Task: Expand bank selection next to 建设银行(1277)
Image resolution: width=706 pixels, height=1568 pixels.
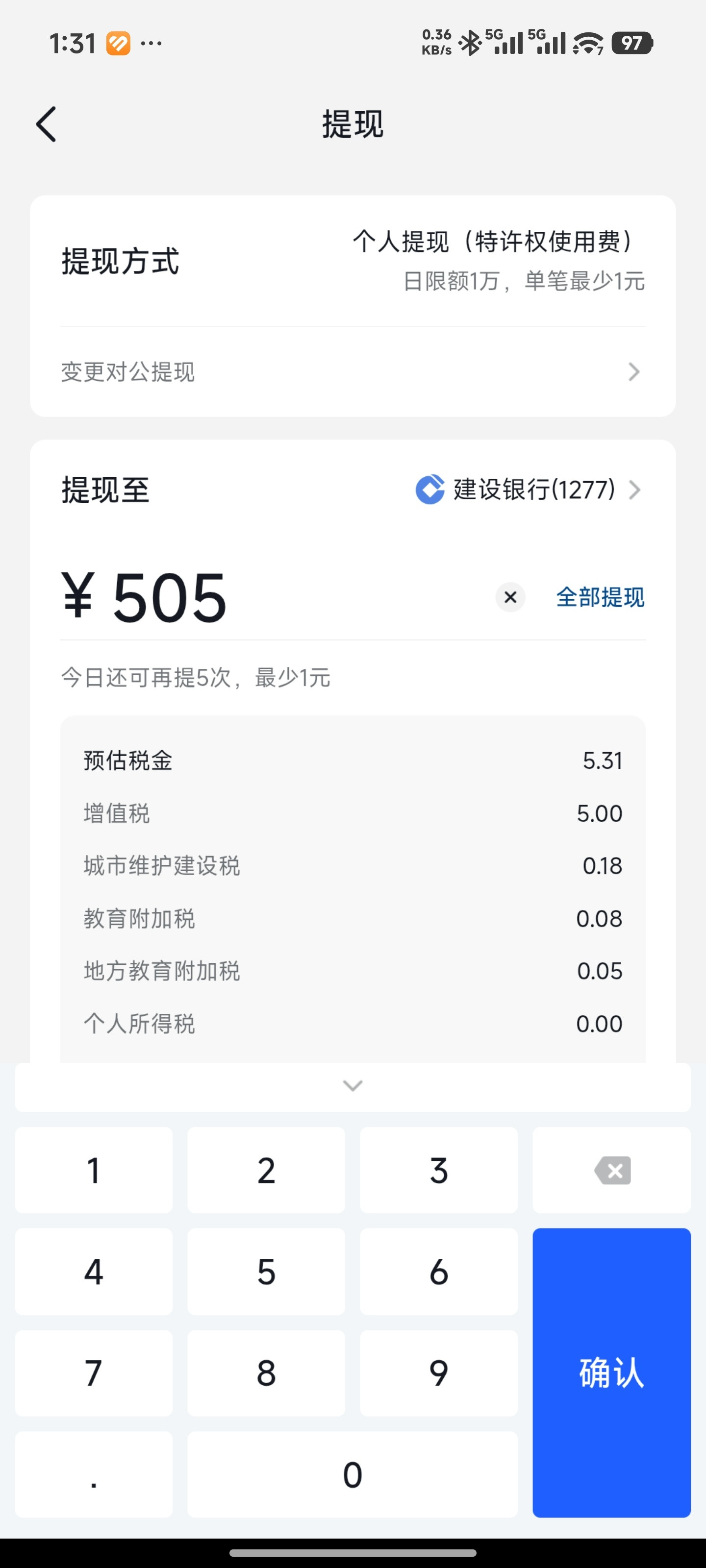Action: (x=636, y=490)
